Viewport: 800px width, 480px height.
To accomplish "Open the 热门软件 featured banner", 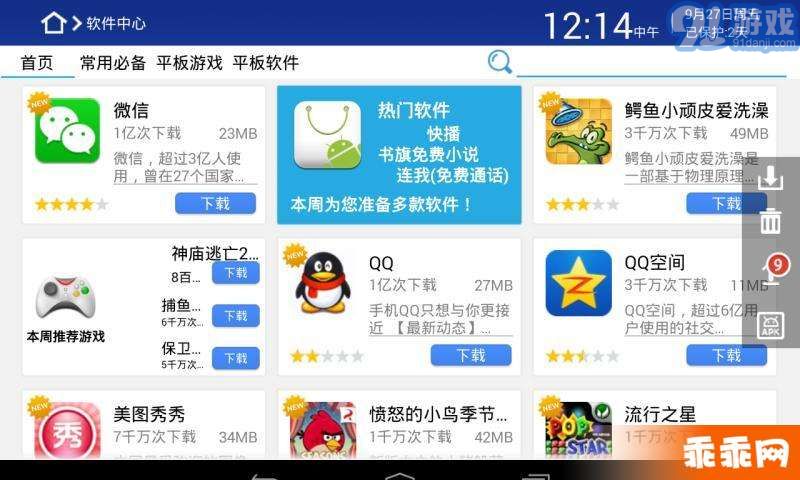I will [x=399, y=154].
